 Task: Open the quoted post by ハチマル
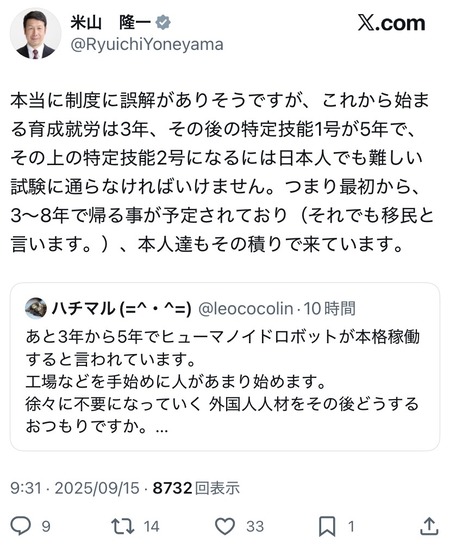point(225,367)
